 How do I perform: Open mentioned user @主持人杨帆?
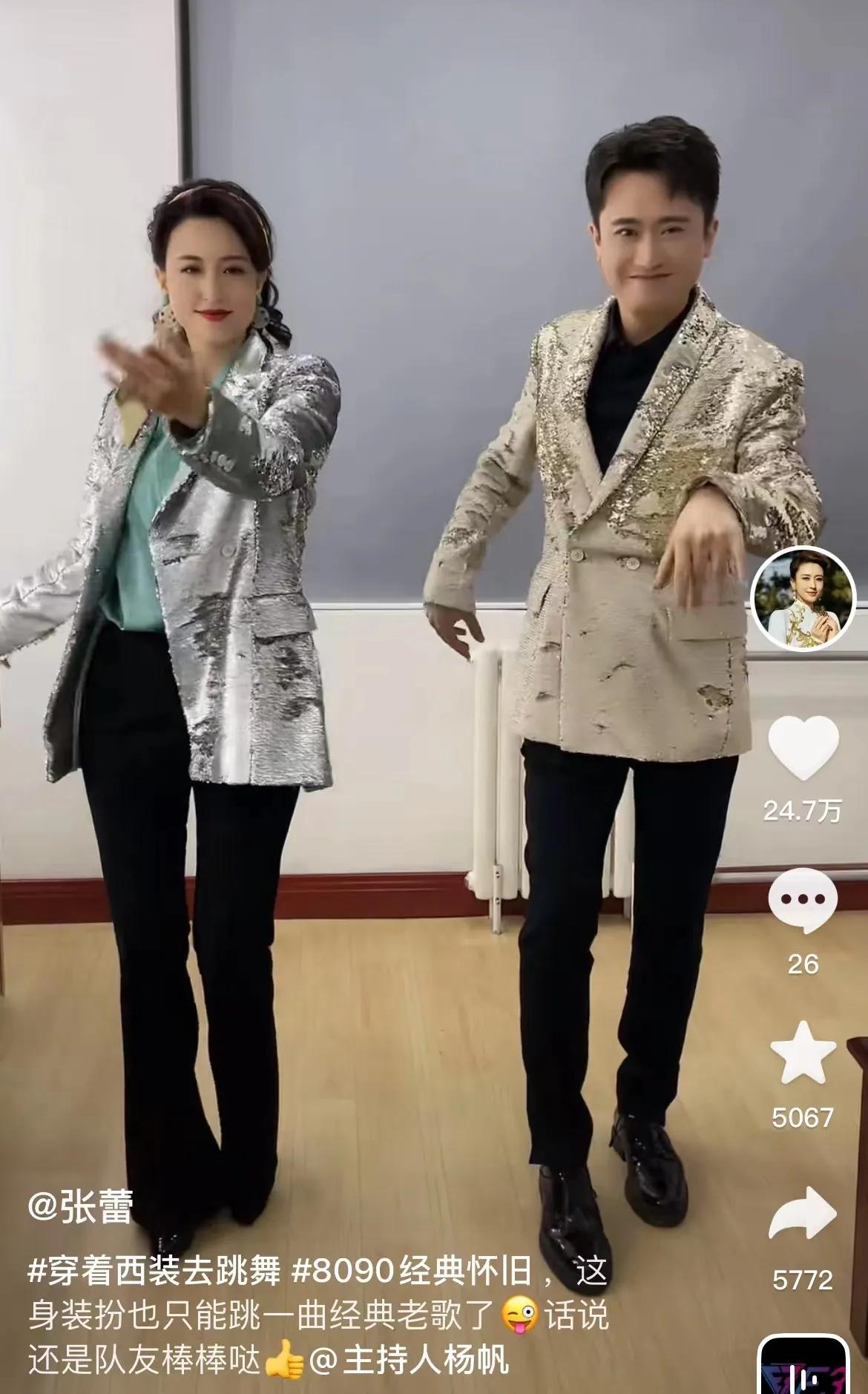(x=408, y=1360)
